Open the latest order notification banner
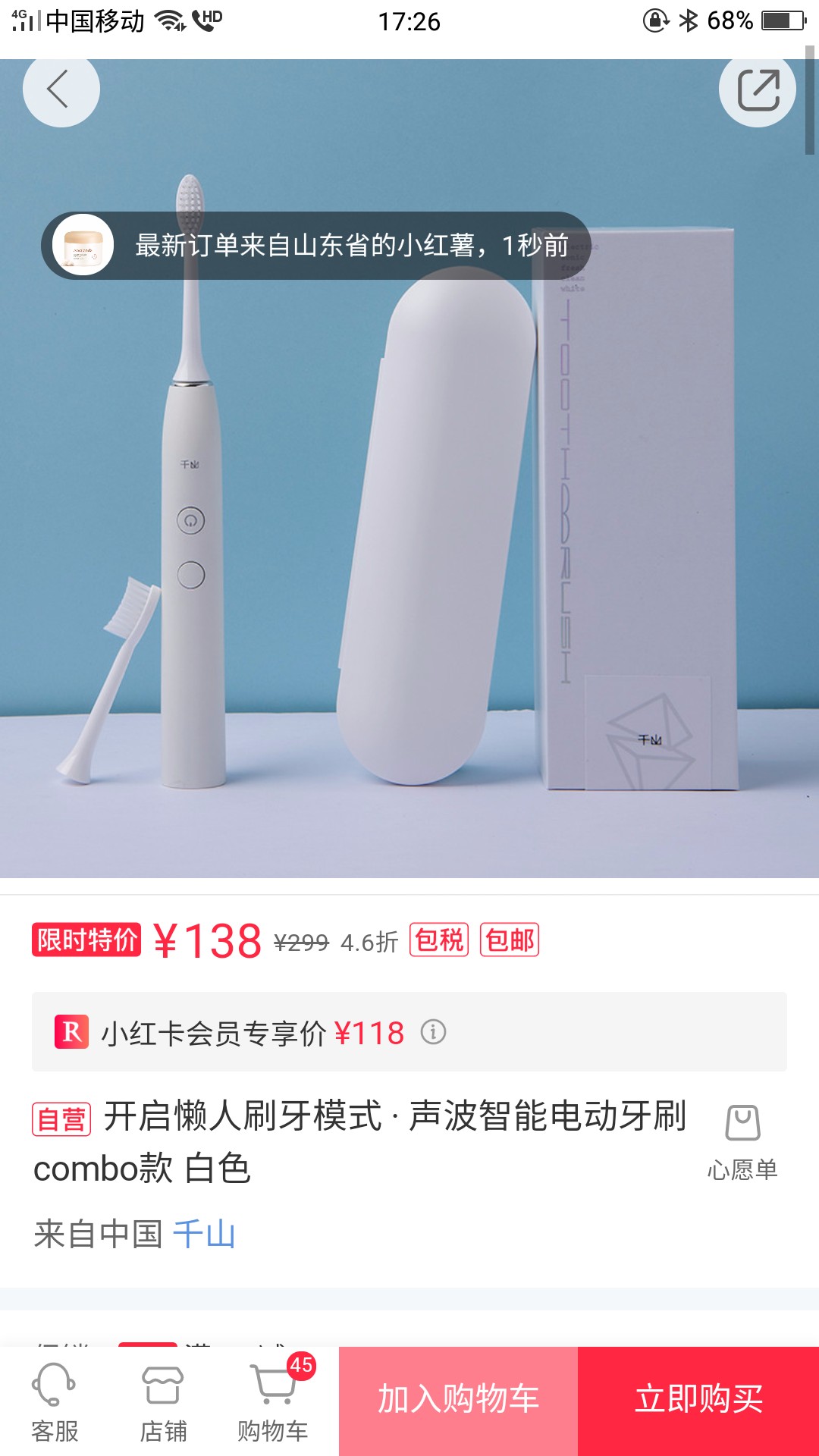This screenshot has height=1456, width=819. pyautogui.click(x=315, y=246)
